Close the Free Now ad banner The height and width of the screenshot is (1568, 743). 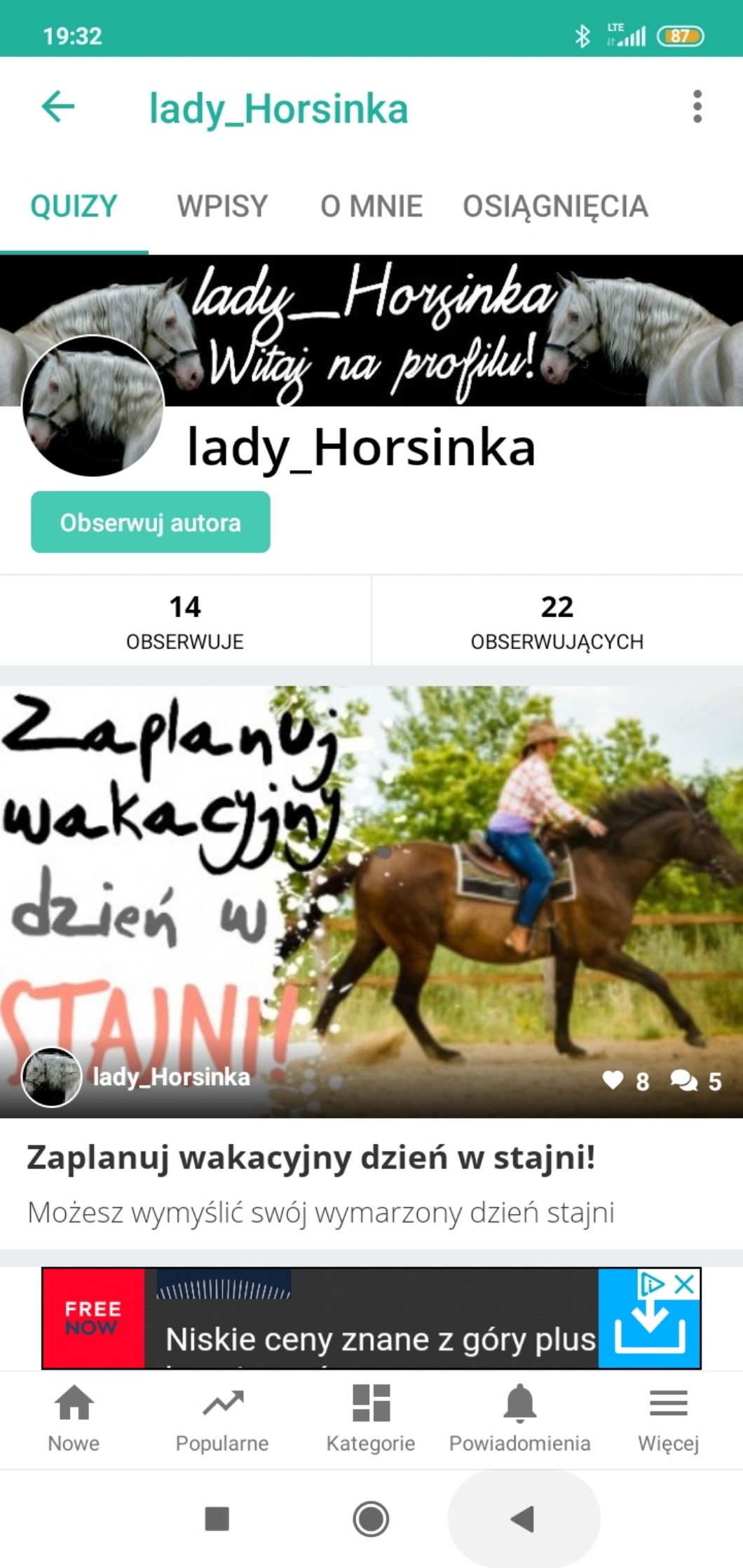point(684,1284)
